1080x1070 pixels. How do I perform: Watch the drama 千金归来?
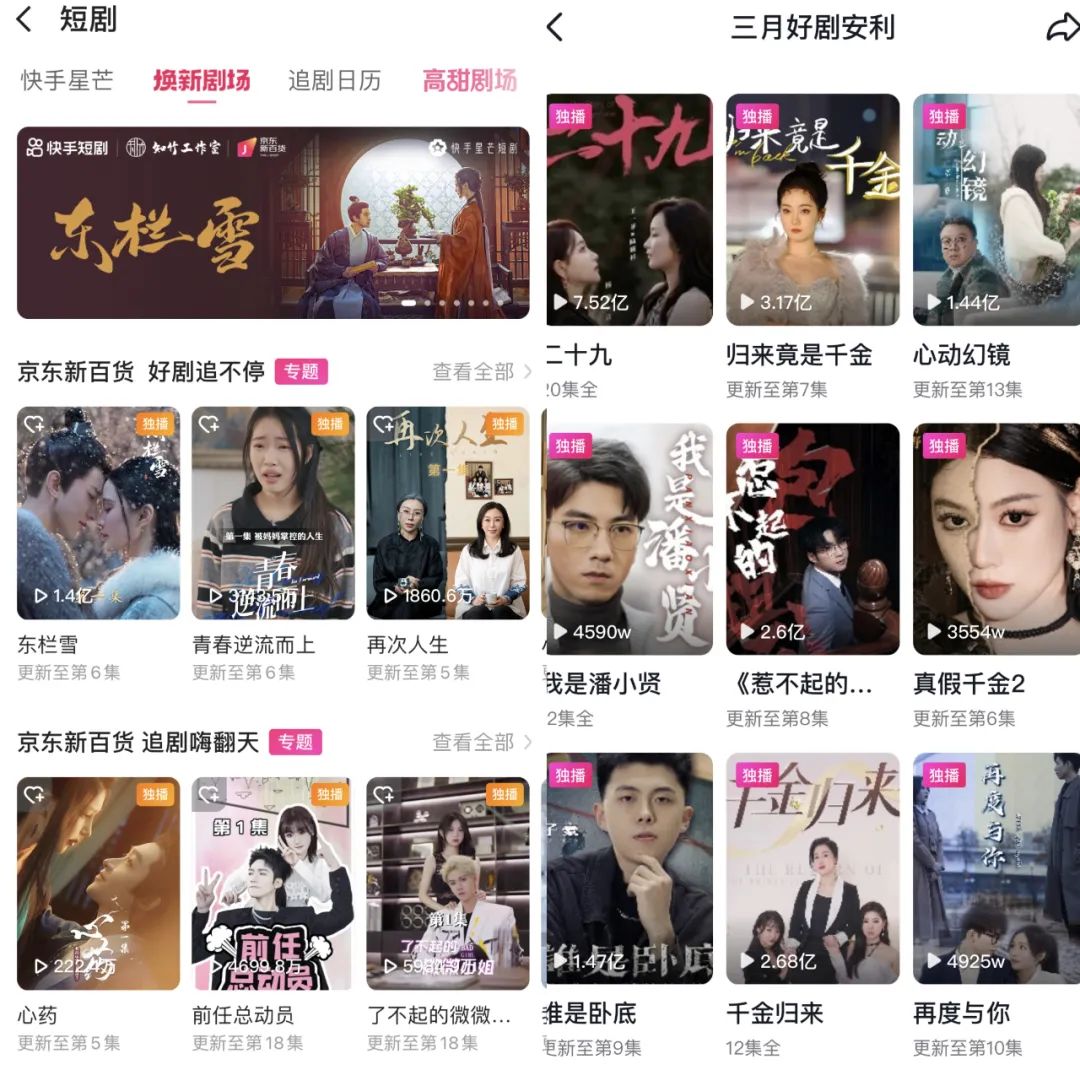point(812,868)
